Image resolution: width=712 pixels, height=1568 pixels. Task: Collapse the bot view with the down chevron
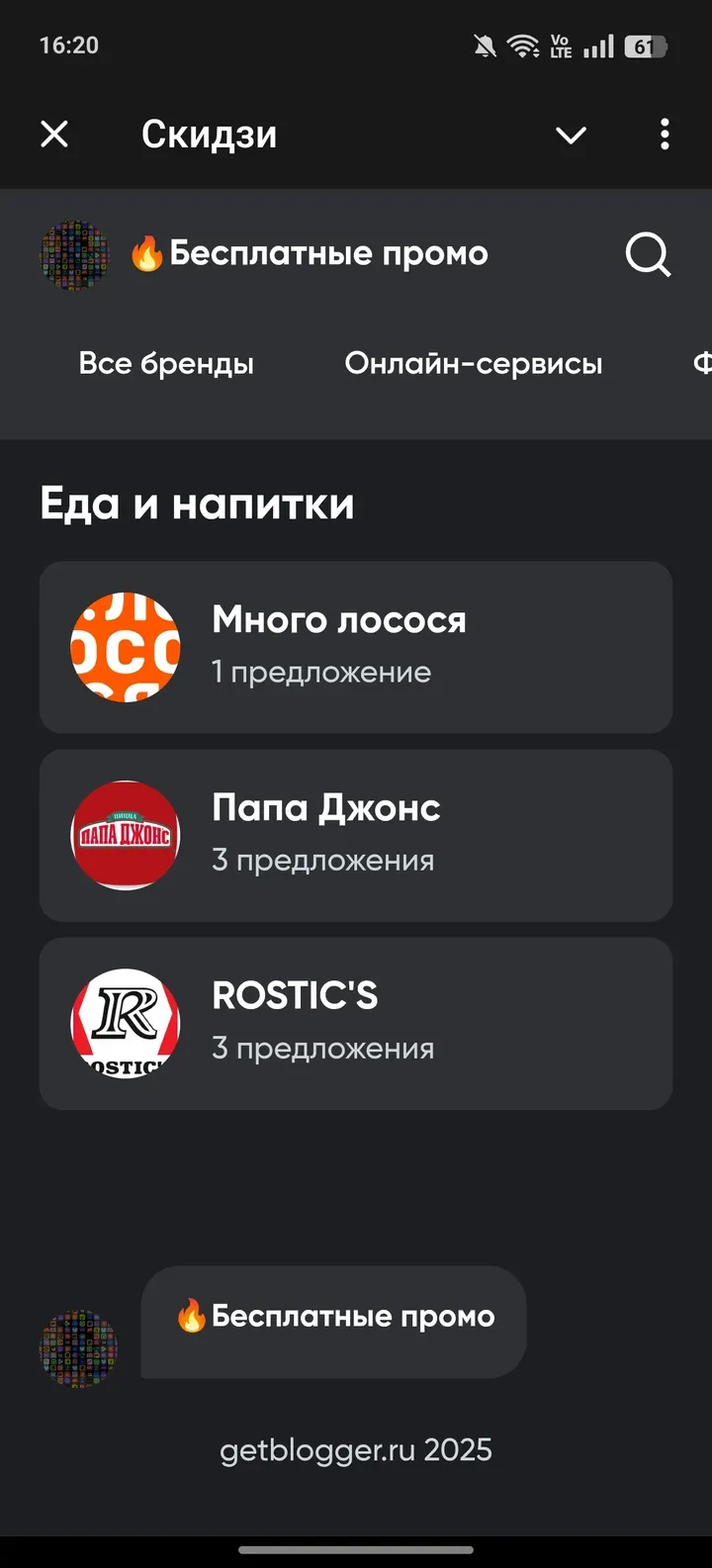(571, 135)
